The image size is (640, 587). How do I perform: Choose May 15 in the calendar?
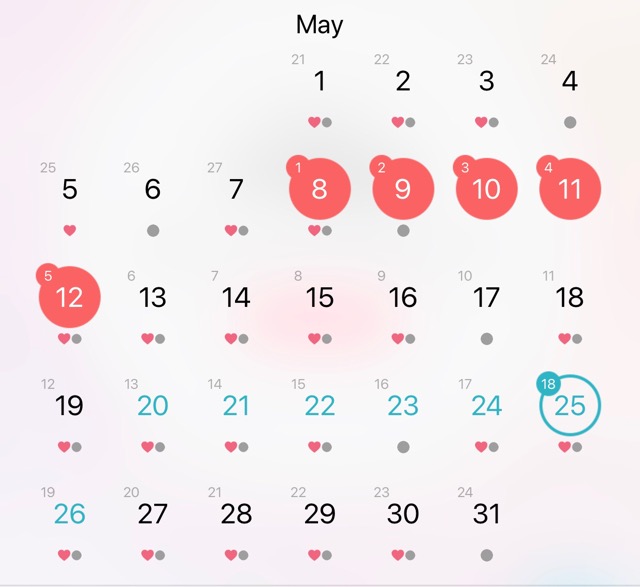coord(319,297)
